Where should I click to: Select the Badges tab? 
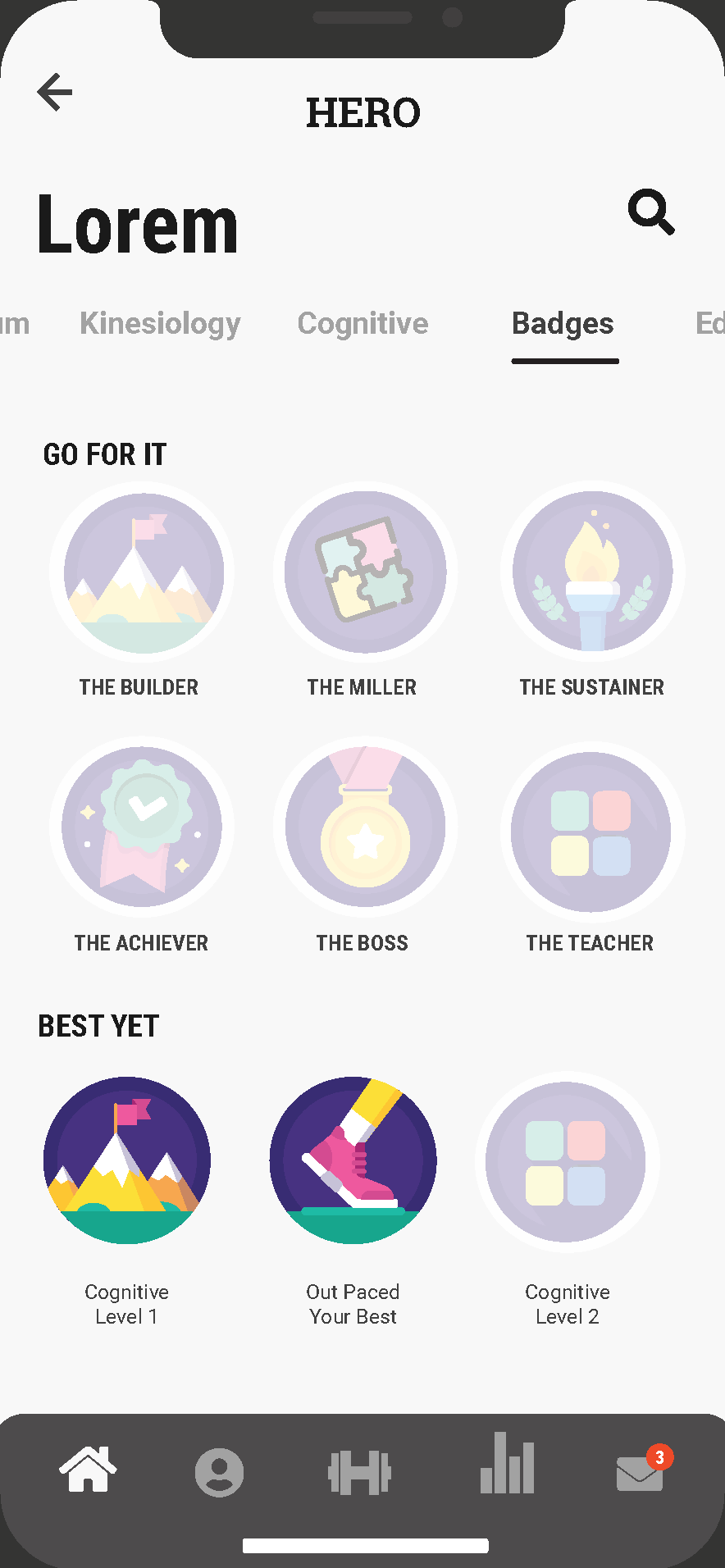click(563, 323)
